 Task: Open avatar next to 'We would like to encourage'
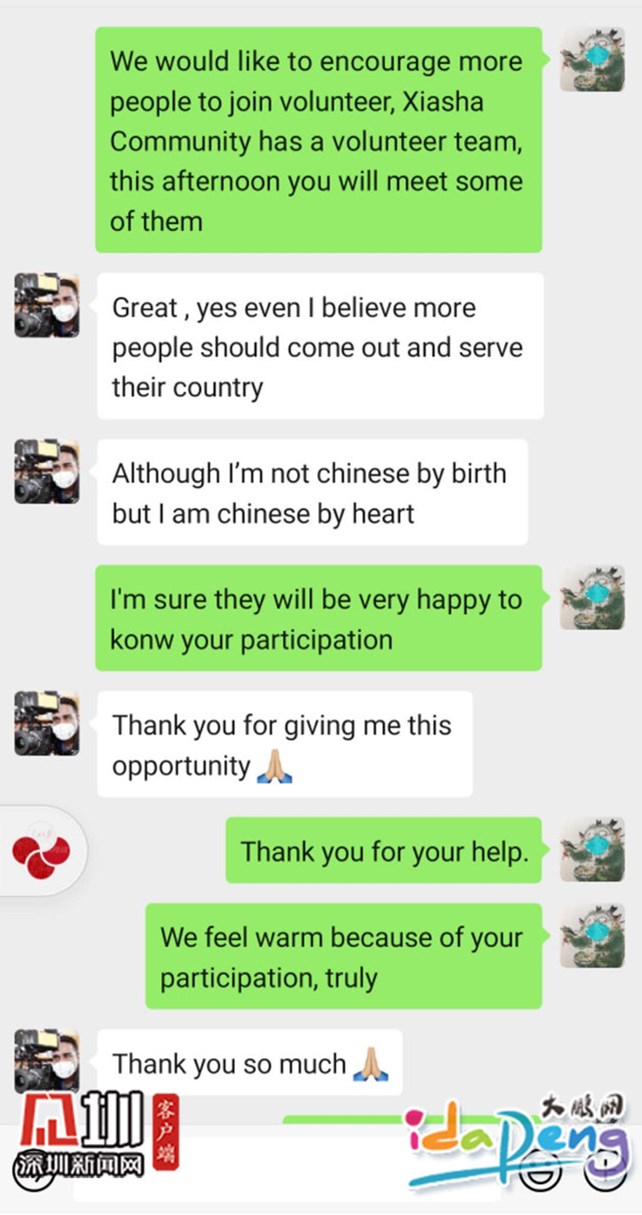(592, 59)
